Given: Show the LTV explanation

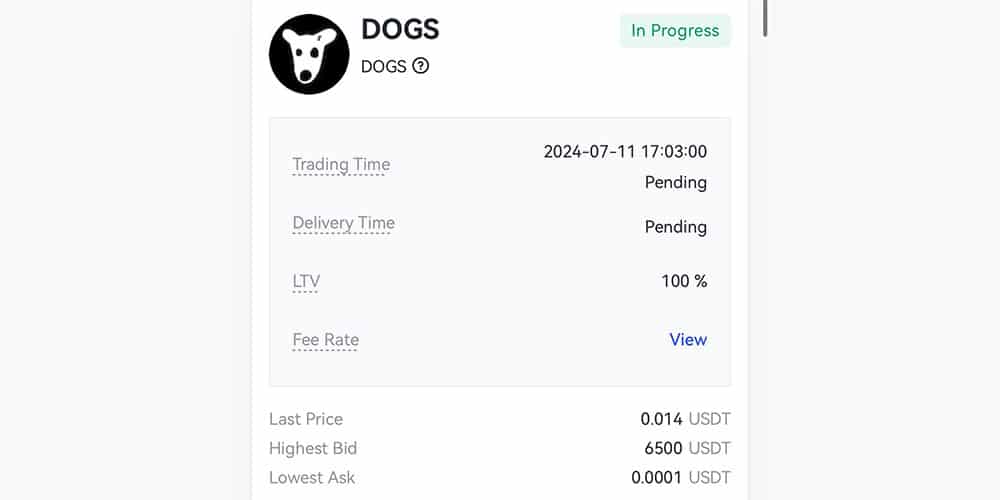Looking at the screenshot, I should click(306, 281).
